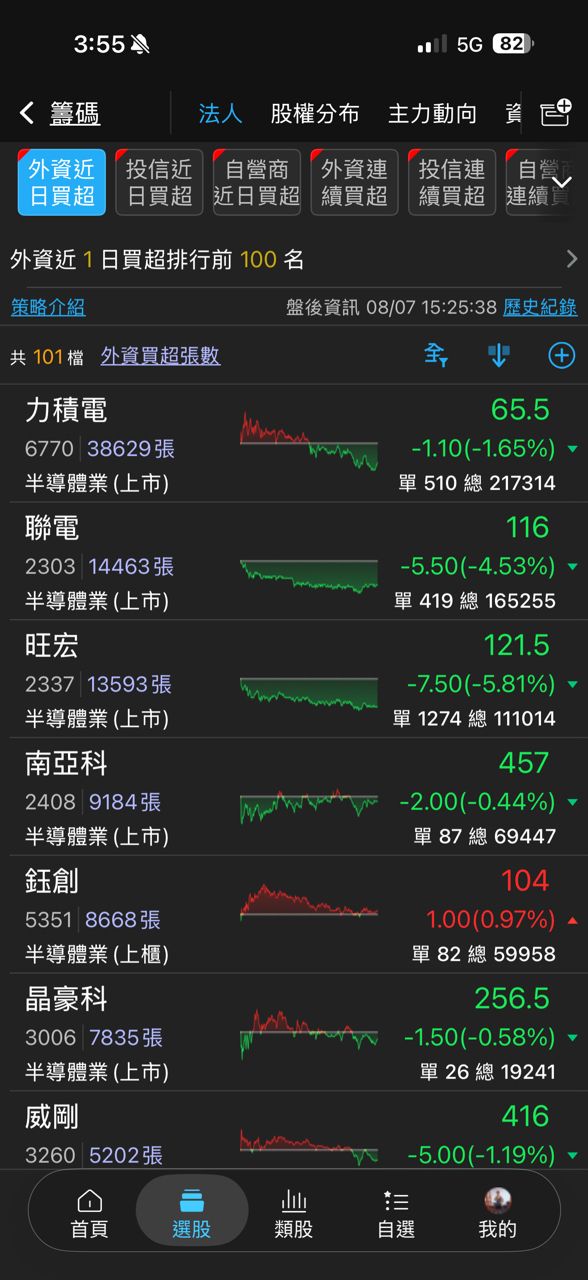Open the 鈺創 stock row
The width and height of the screenshot is (588, 1280).
(294, 916)
